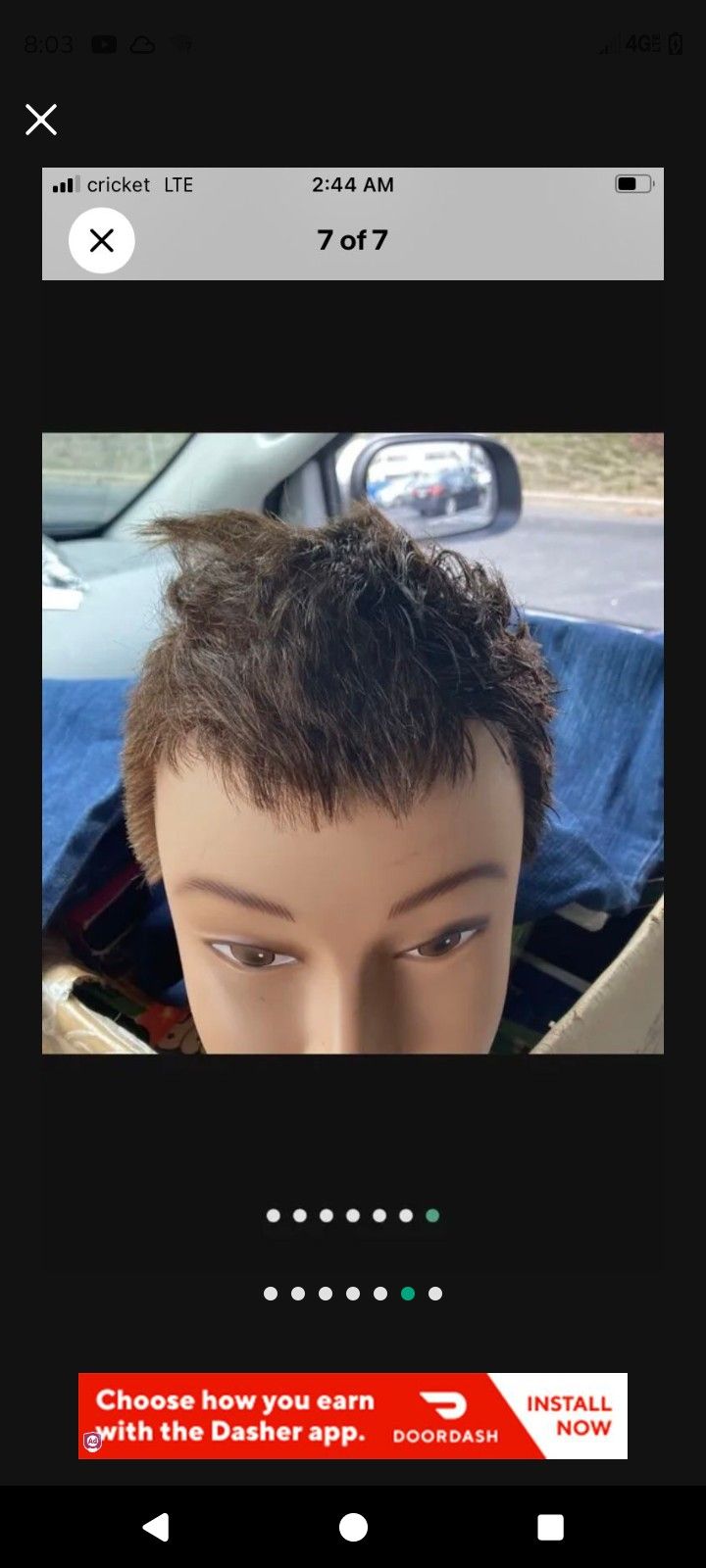Screen dimensions: 706x1568
Task: Select the third dot in the upper pagination row
Action: 326,1214
